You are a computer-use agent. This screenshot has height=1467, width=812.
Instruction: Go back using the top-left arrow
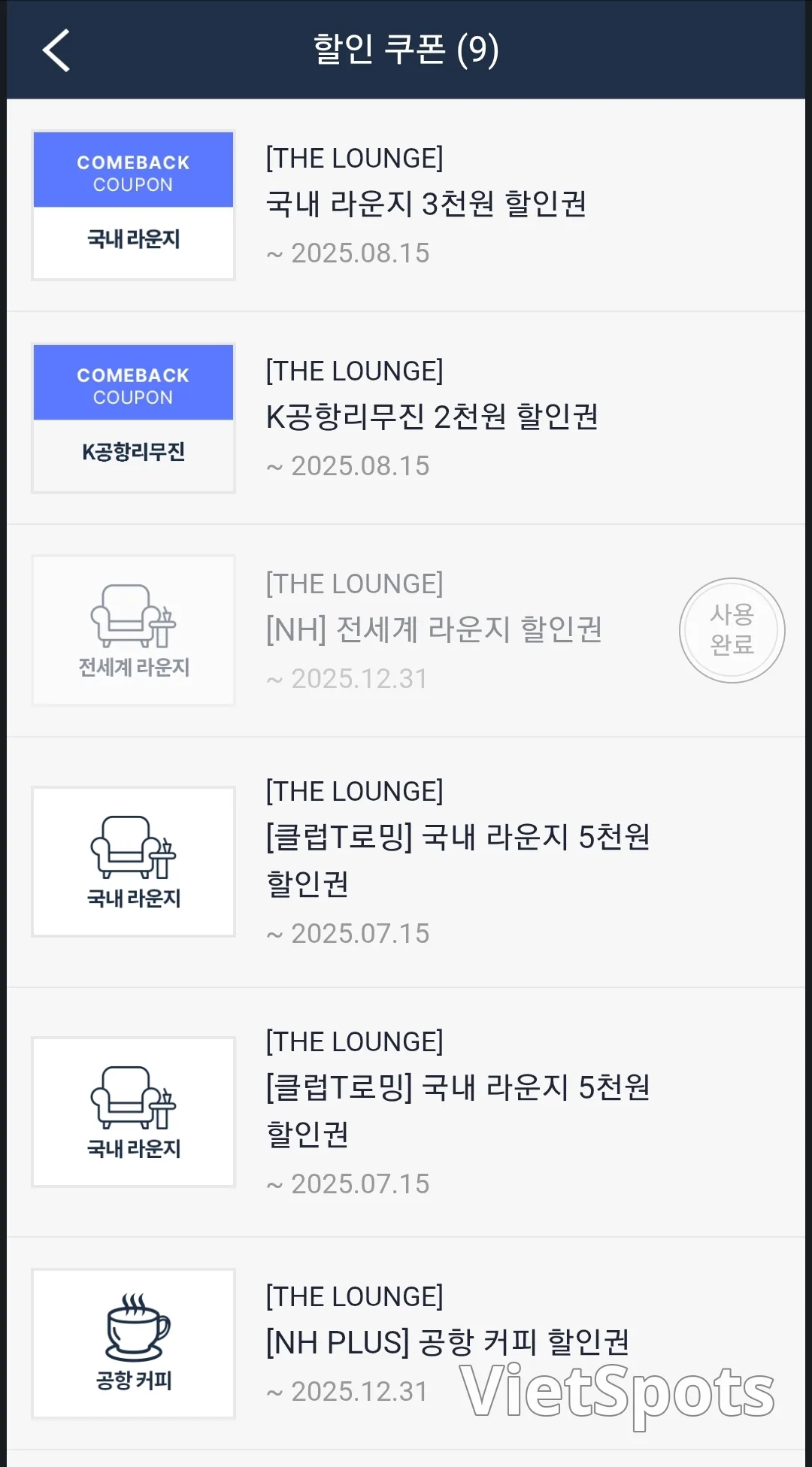coord(56,50)
